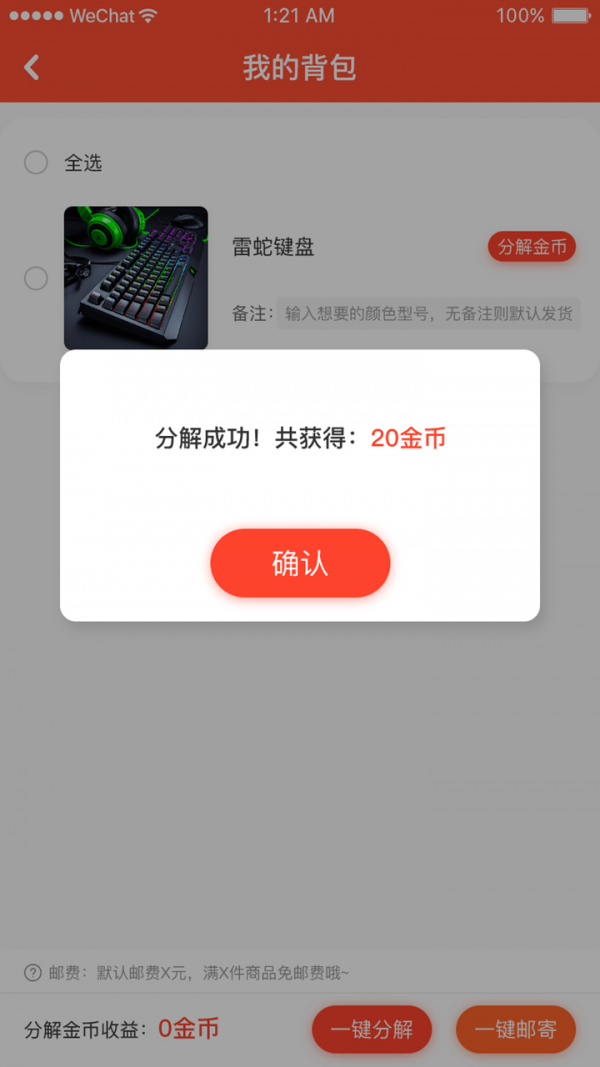Tap the 一键分解 button
Image resolution: width=600 pixels, height=1067 pixels.
(372, 1029)
